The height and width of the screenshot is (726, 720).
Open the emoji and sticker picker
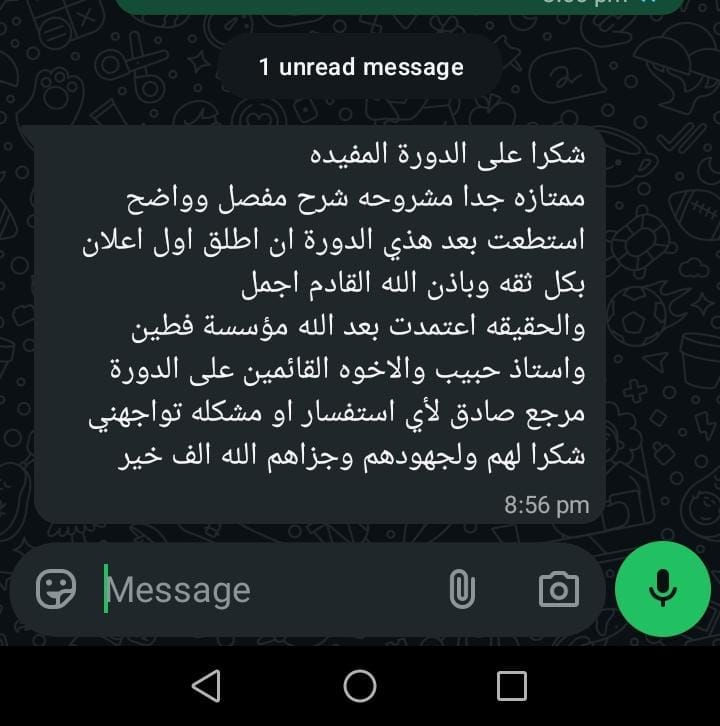coord(56,589)
